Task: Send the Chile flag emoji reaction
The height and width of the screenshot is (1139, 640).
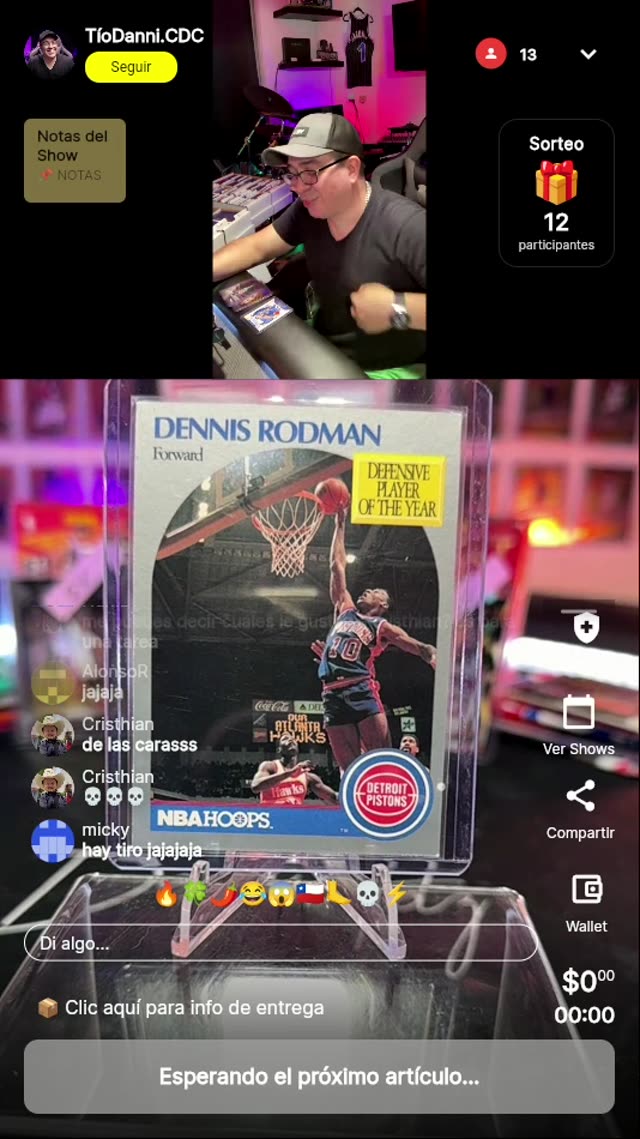Action: [x=310, y=894]
